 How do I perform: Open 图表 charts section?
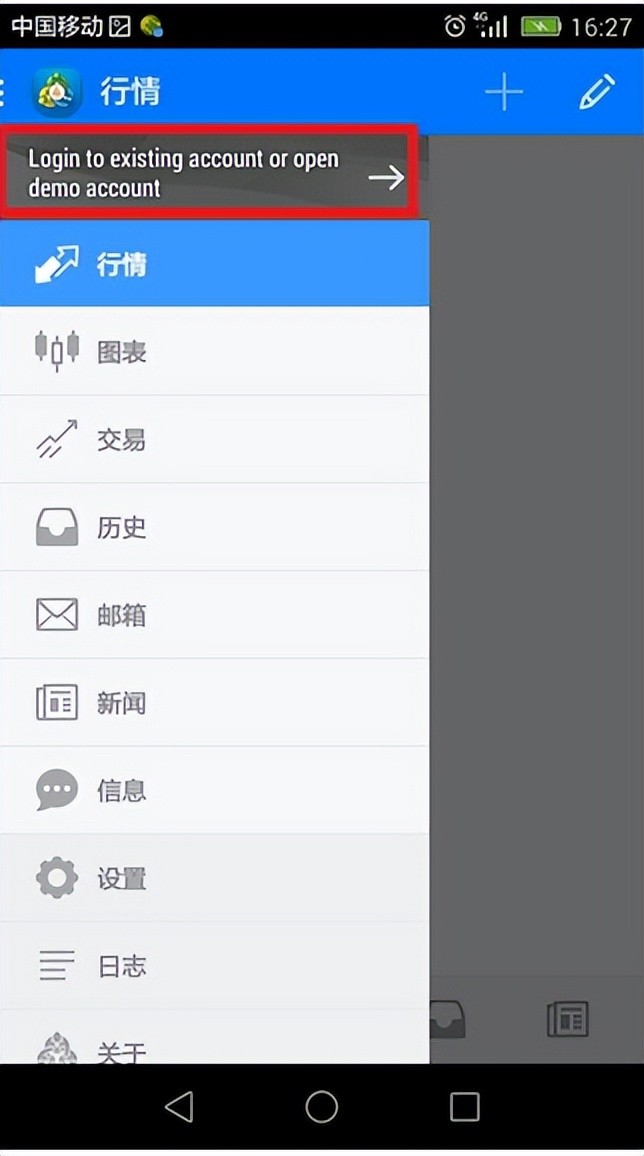[214, 351]
